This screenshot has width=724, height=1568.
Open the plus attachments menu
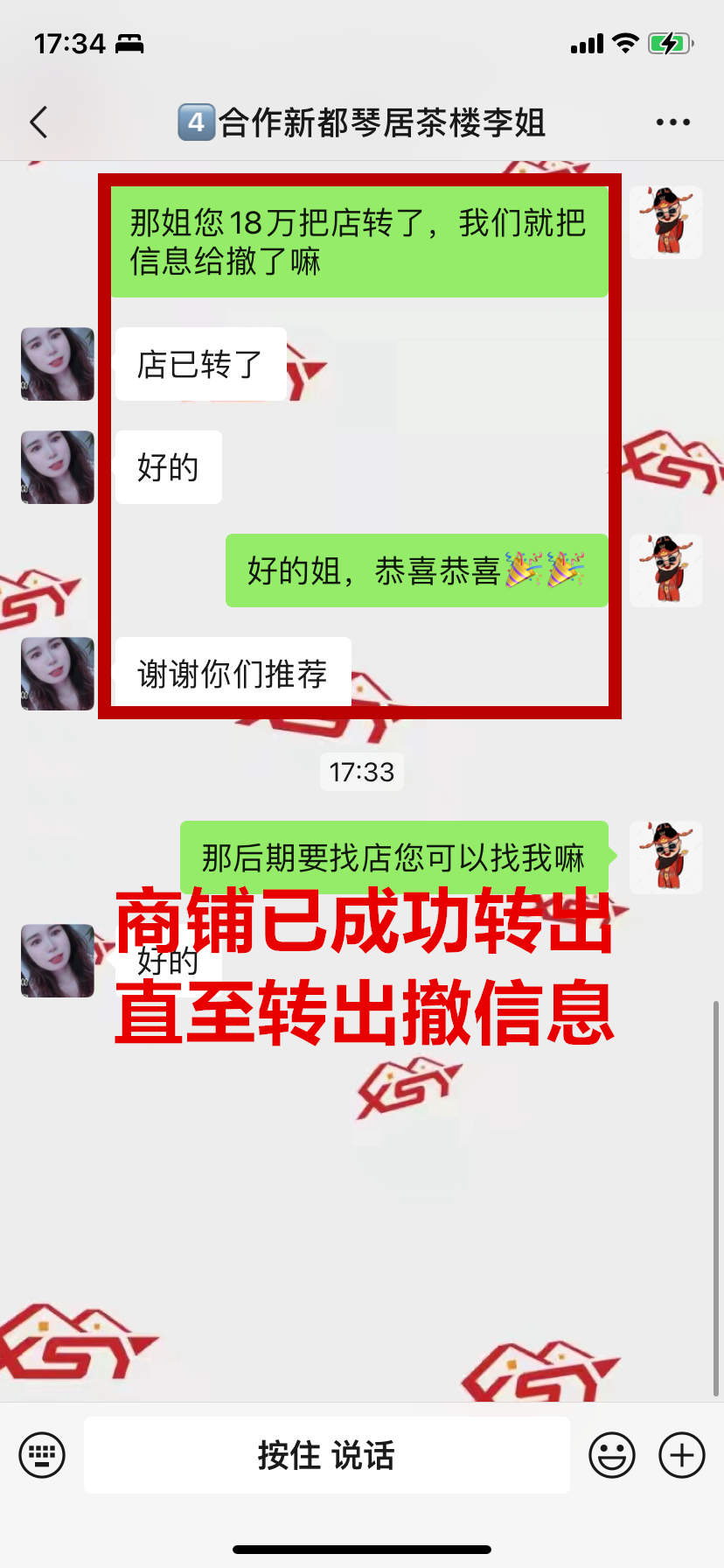pos(682,1455)
